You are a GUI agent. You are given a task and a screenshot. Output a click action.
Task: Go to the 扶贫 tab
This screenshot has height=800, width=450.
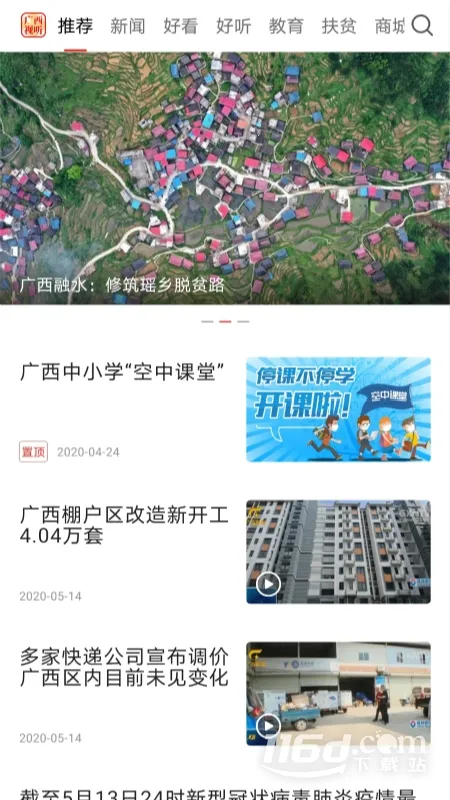click(x=339, y=26)
